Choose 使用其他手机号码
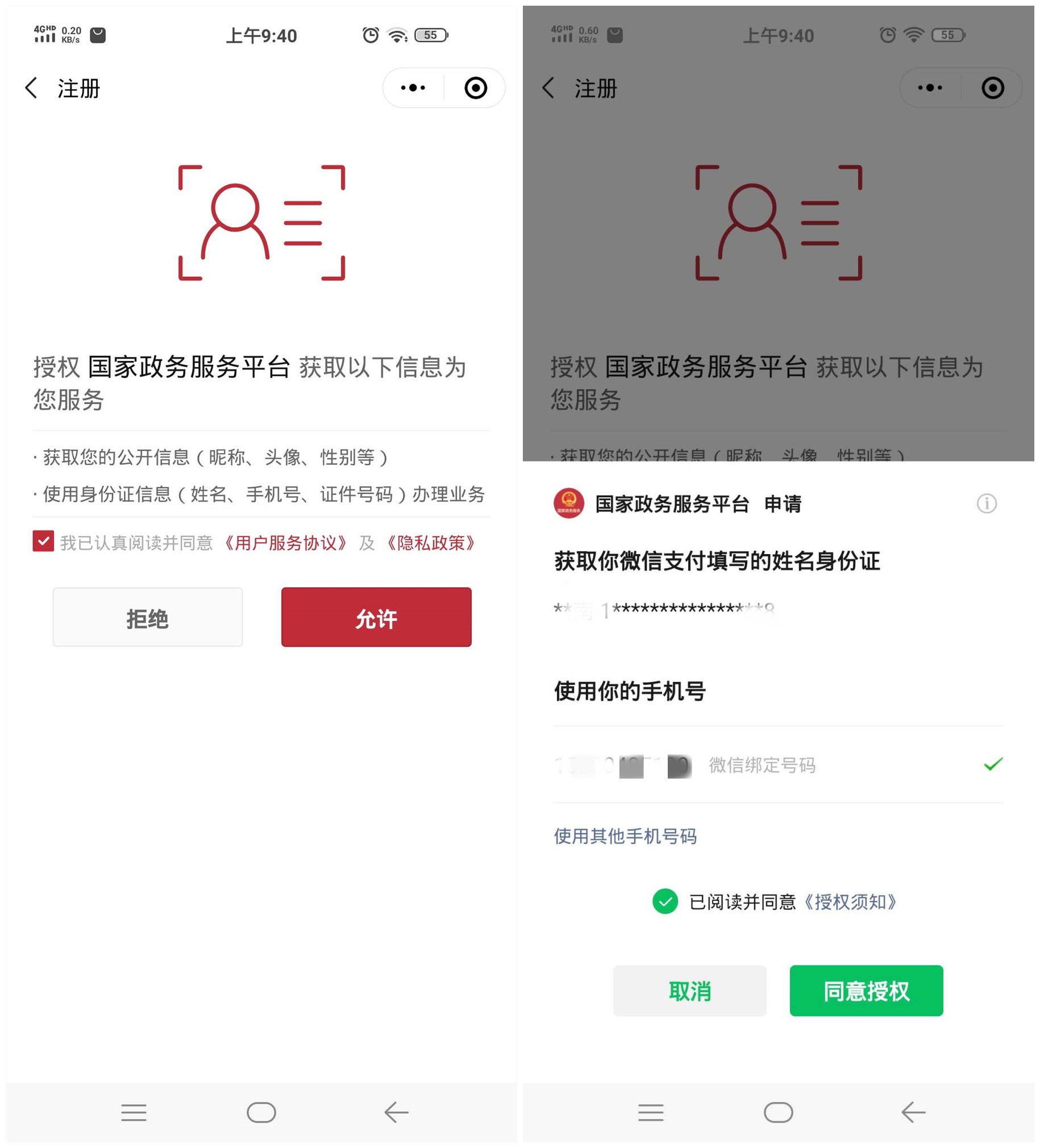The height and width of the screenshot is (1148, 1040). (x=625, y=836)
